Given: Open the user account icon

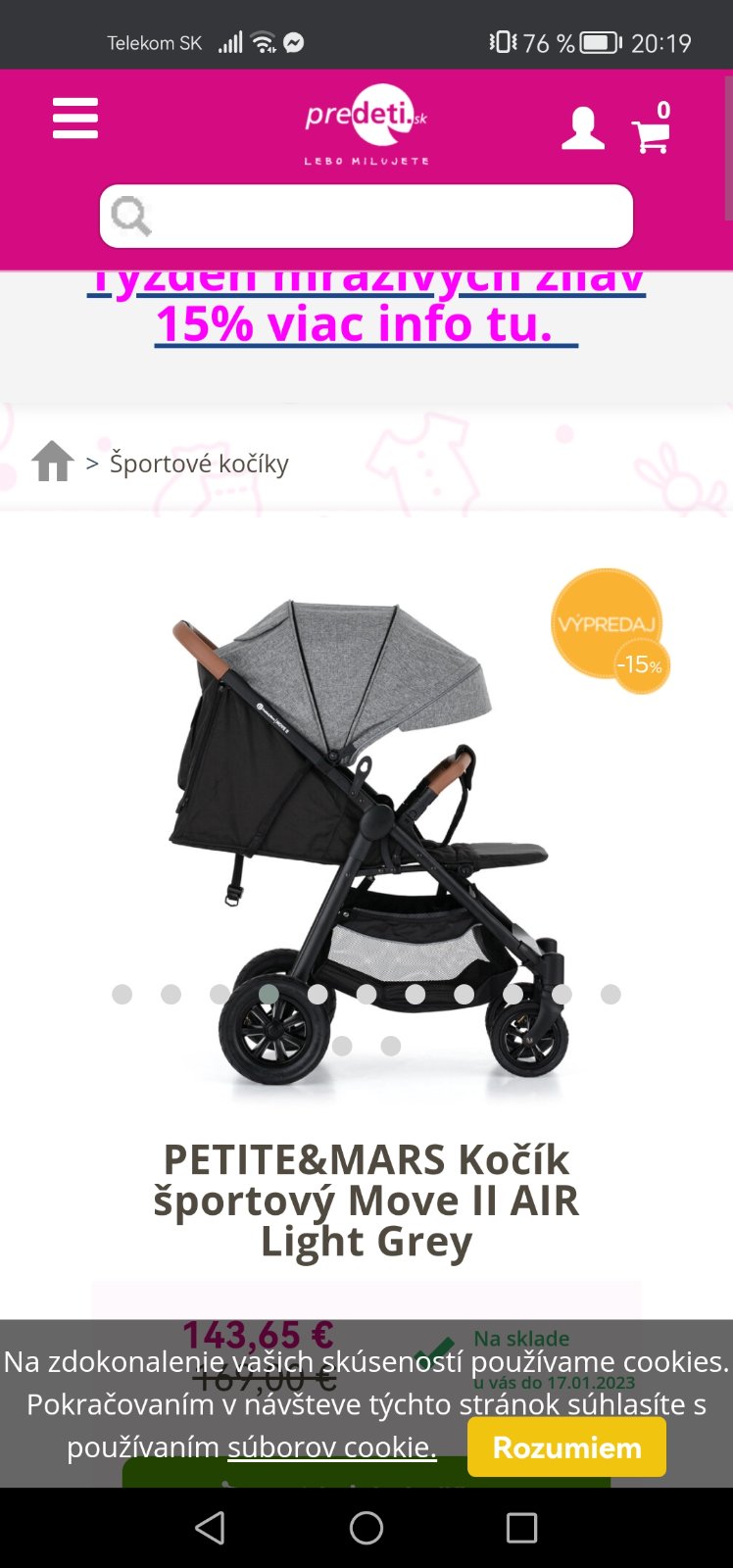Looking at the screenshot, I should coord(582,128).
